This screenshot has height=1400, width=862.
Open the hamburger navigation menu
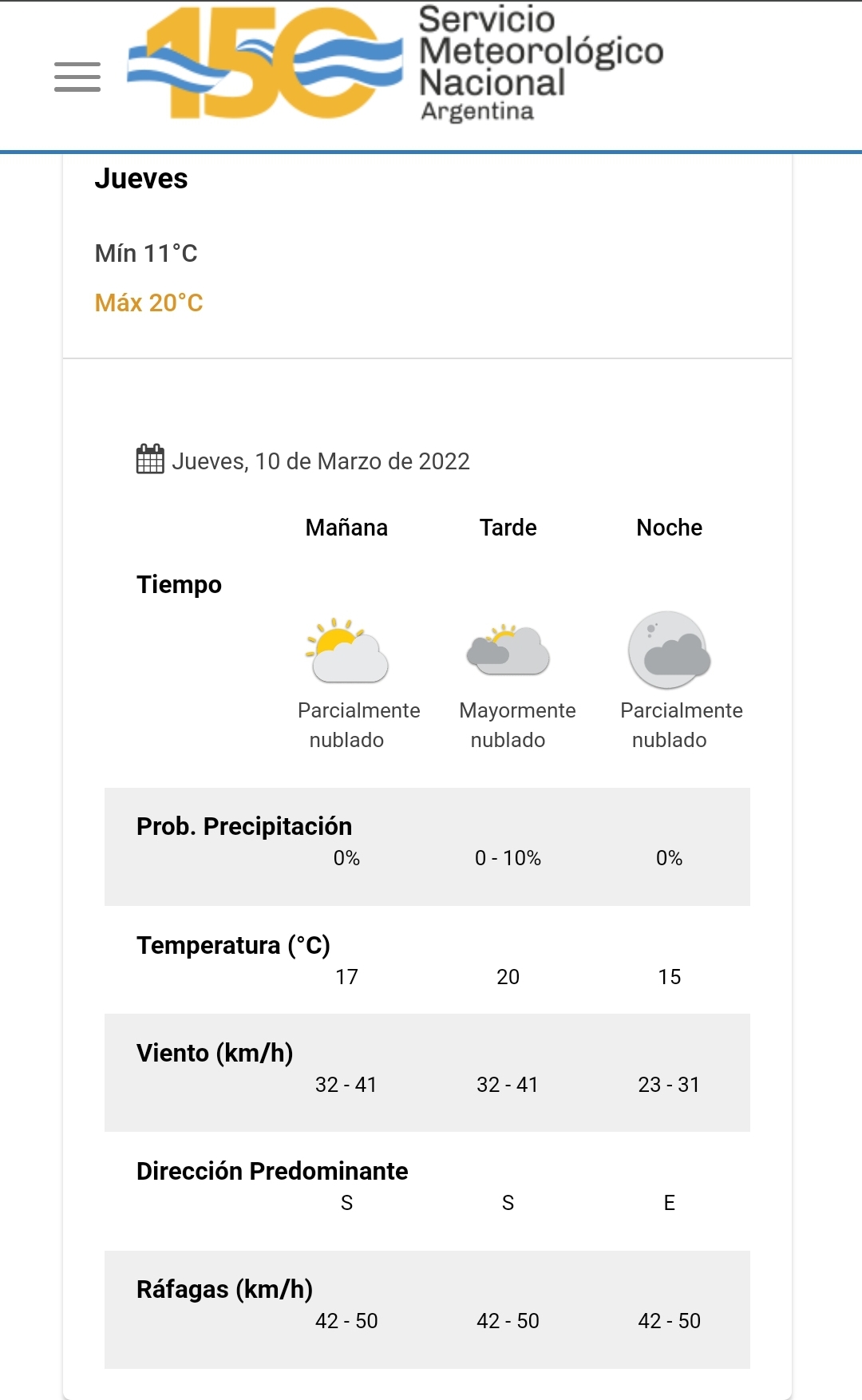[x=77, y=77]
